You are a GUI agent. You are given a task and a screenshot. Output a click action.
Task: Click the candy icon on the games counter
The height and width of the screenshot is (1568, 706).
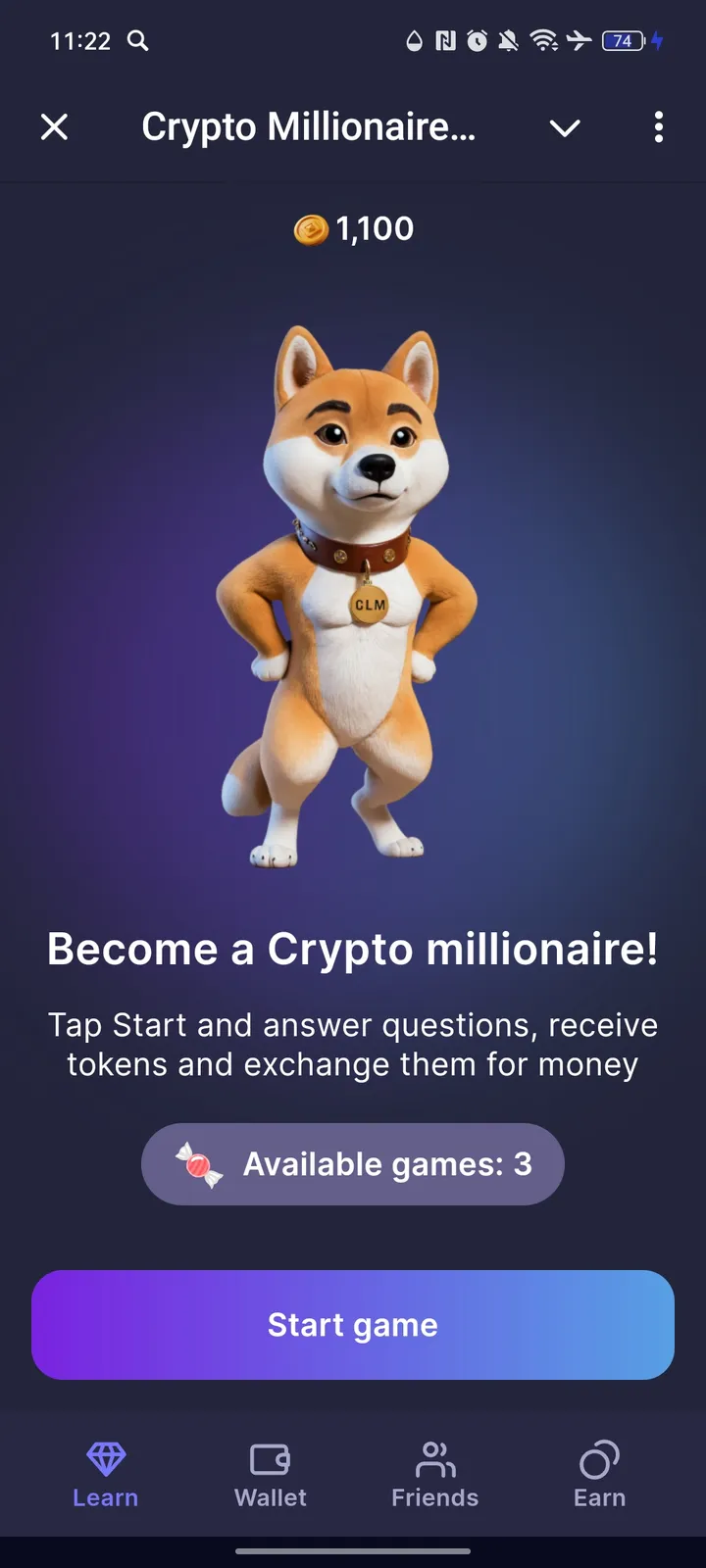[196, 1163]
